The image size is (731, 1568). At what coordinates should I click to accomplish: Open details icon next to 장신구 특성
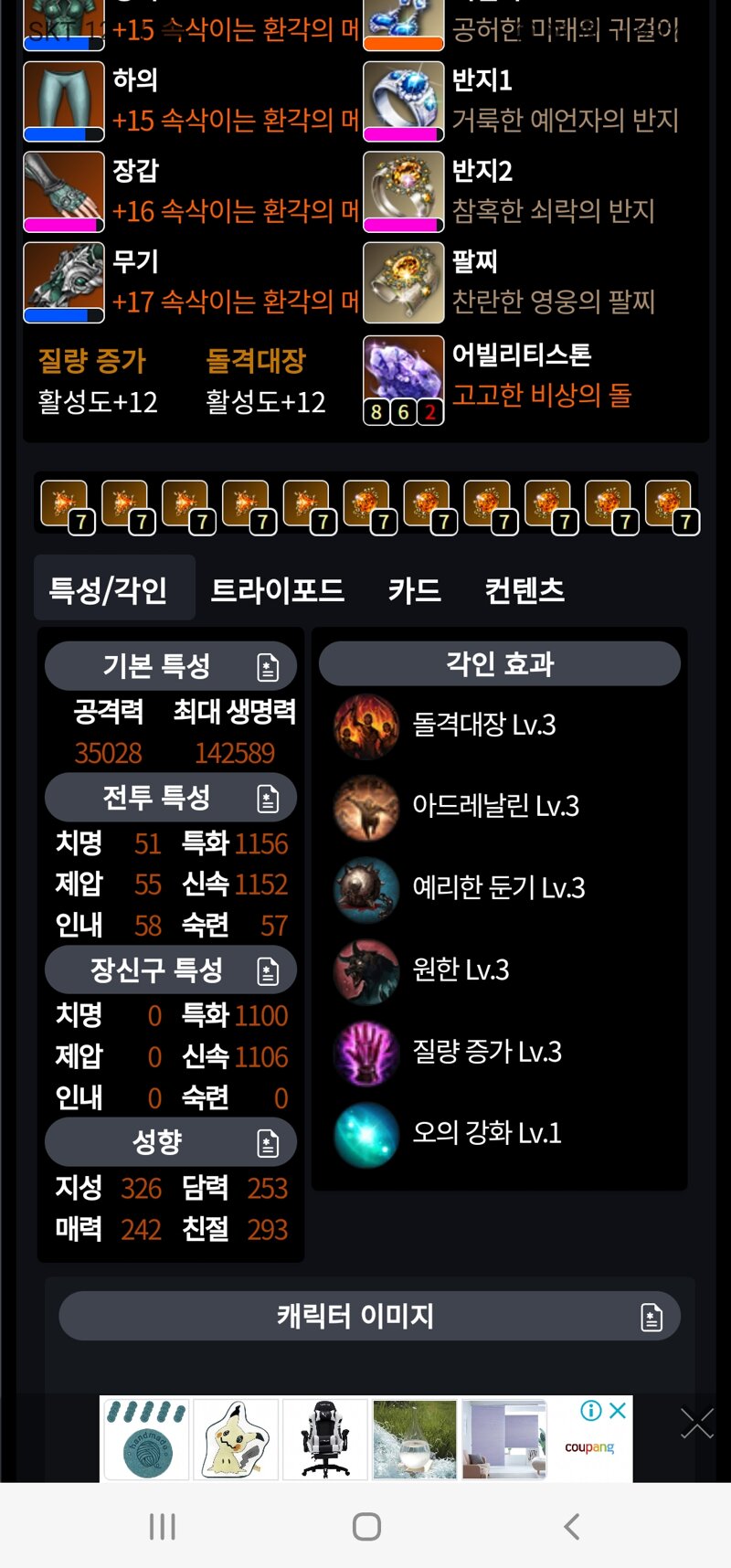pos(268,970)
